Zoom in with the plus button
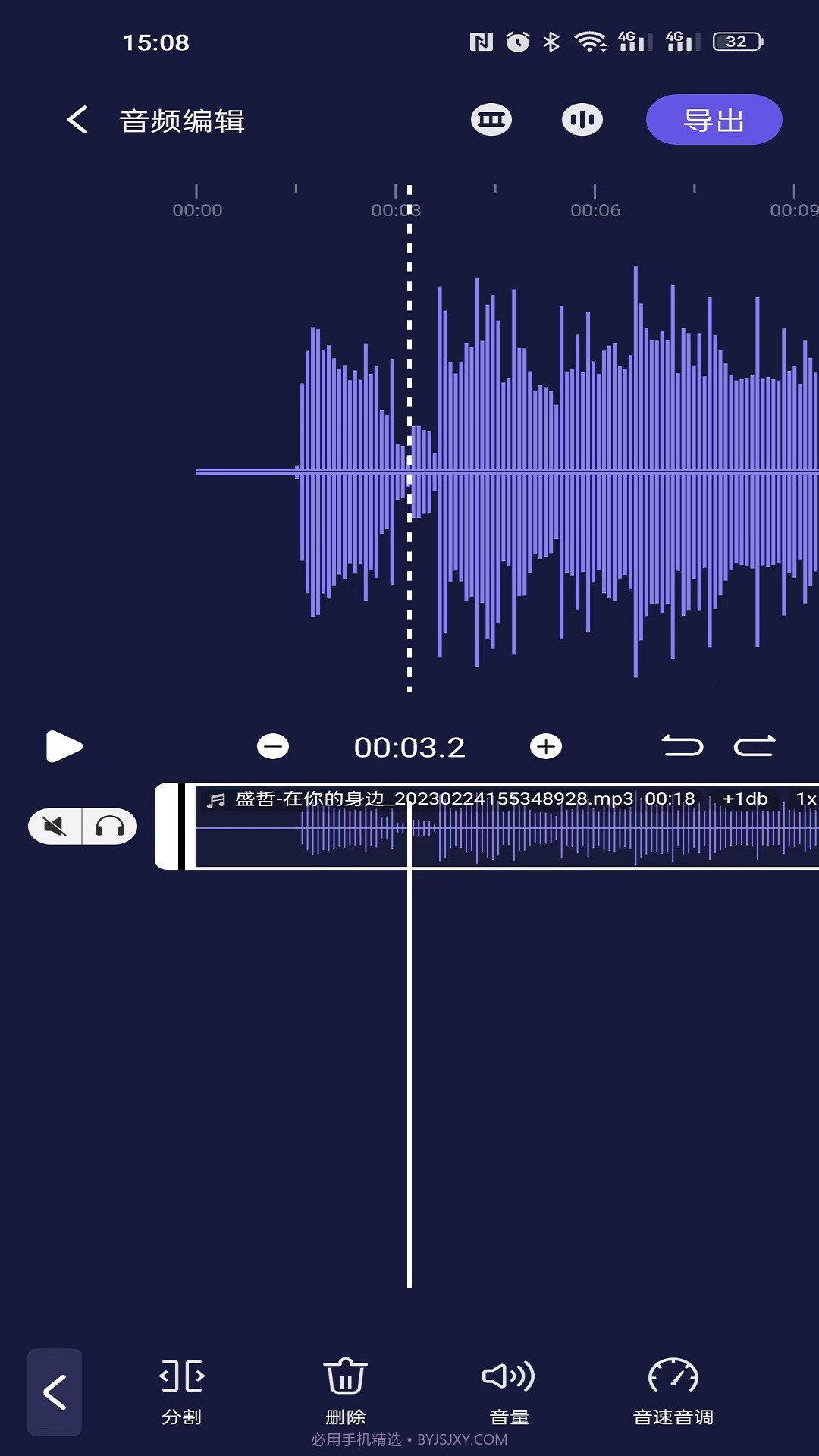Viewport: 819px width, 1456px height. [x=545, y=746]
